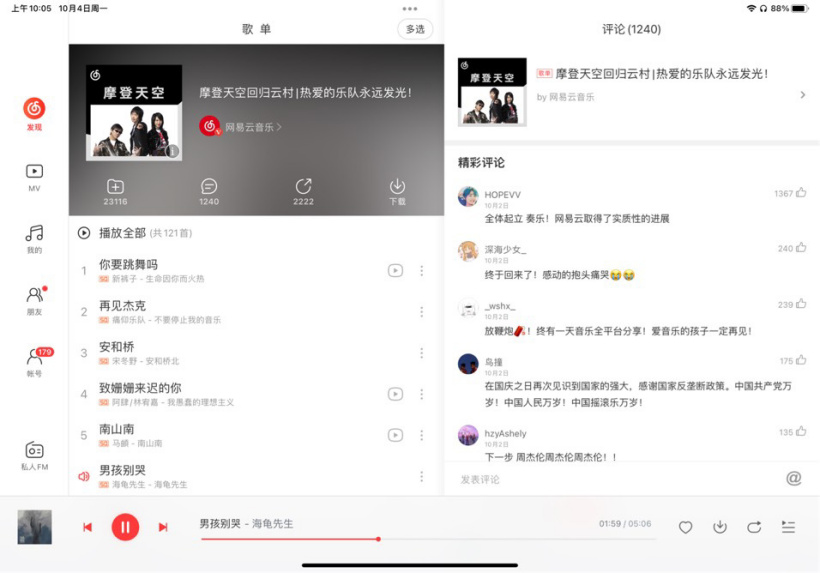
Task: Open the 私人FM tab
Action: pyautogui.click(x=34, y=455)
